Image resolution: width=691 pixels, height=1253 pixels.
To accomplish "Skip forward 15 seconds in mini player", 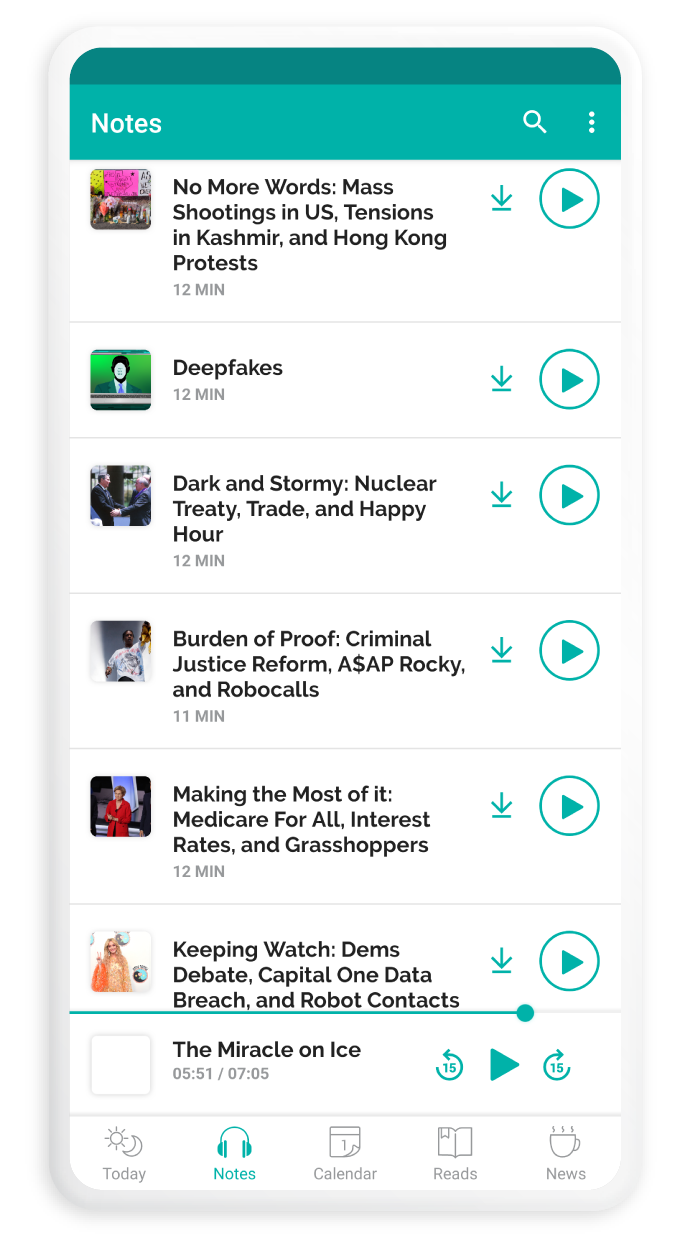I will [557, 1065].
